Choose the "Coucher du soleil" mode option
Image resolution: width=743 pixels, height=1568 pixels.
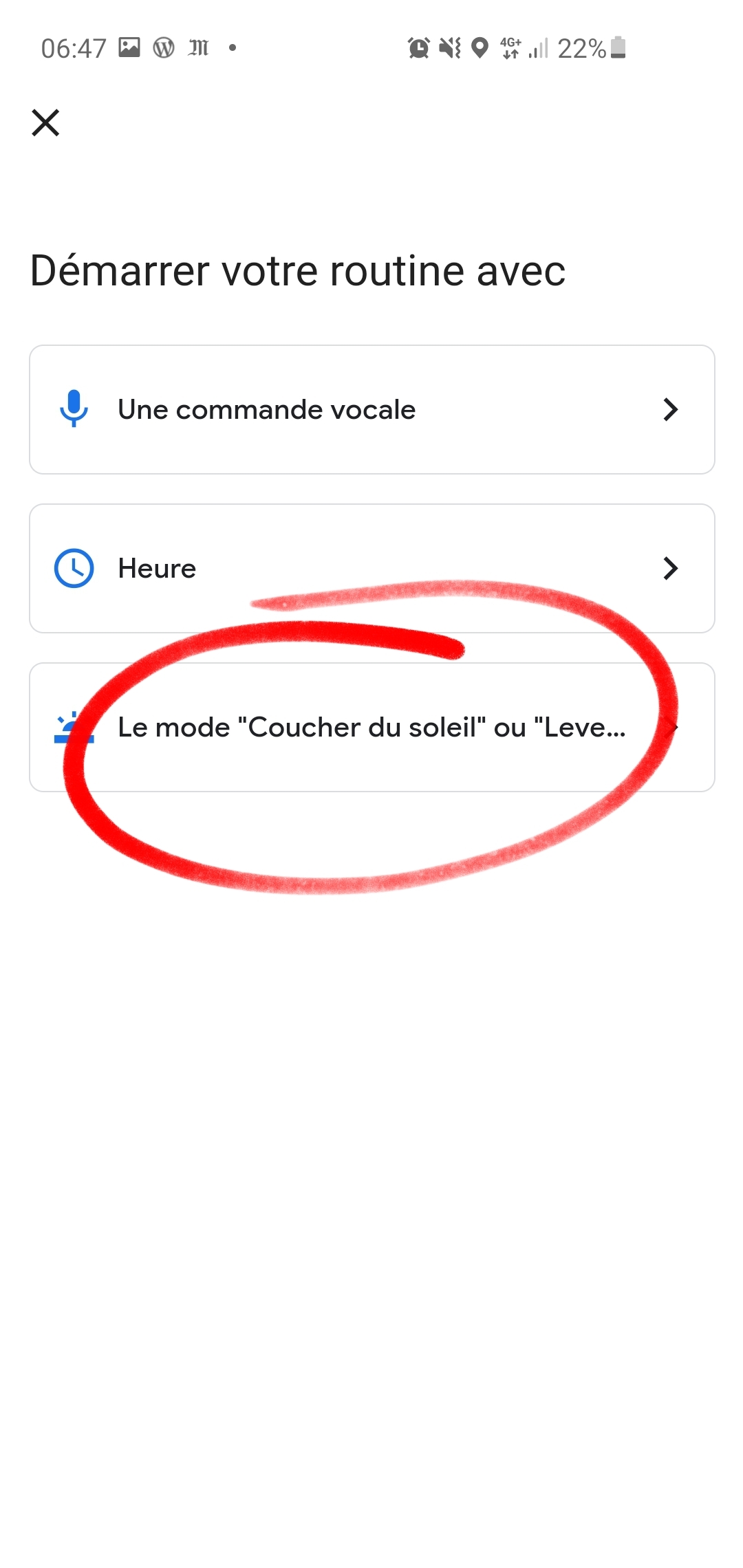(x=371, y=727)
